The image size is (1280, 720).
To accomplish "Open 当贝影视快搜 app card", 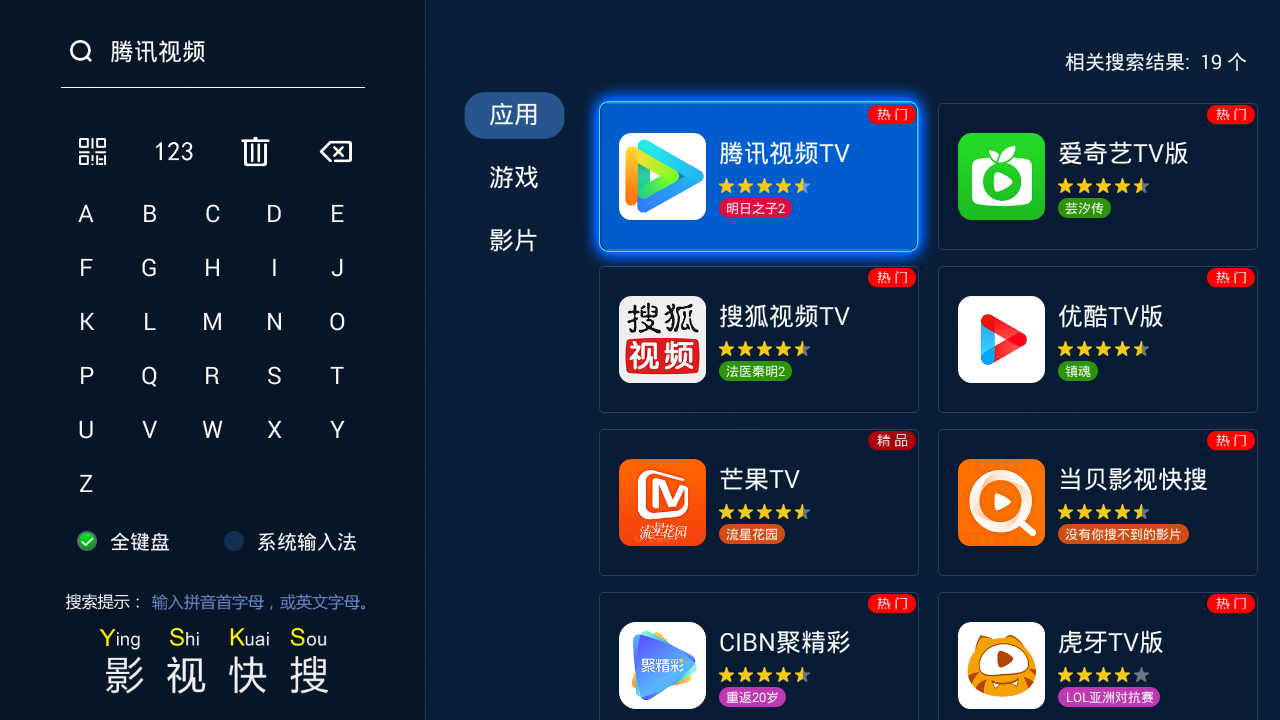I will [1097, 503].
